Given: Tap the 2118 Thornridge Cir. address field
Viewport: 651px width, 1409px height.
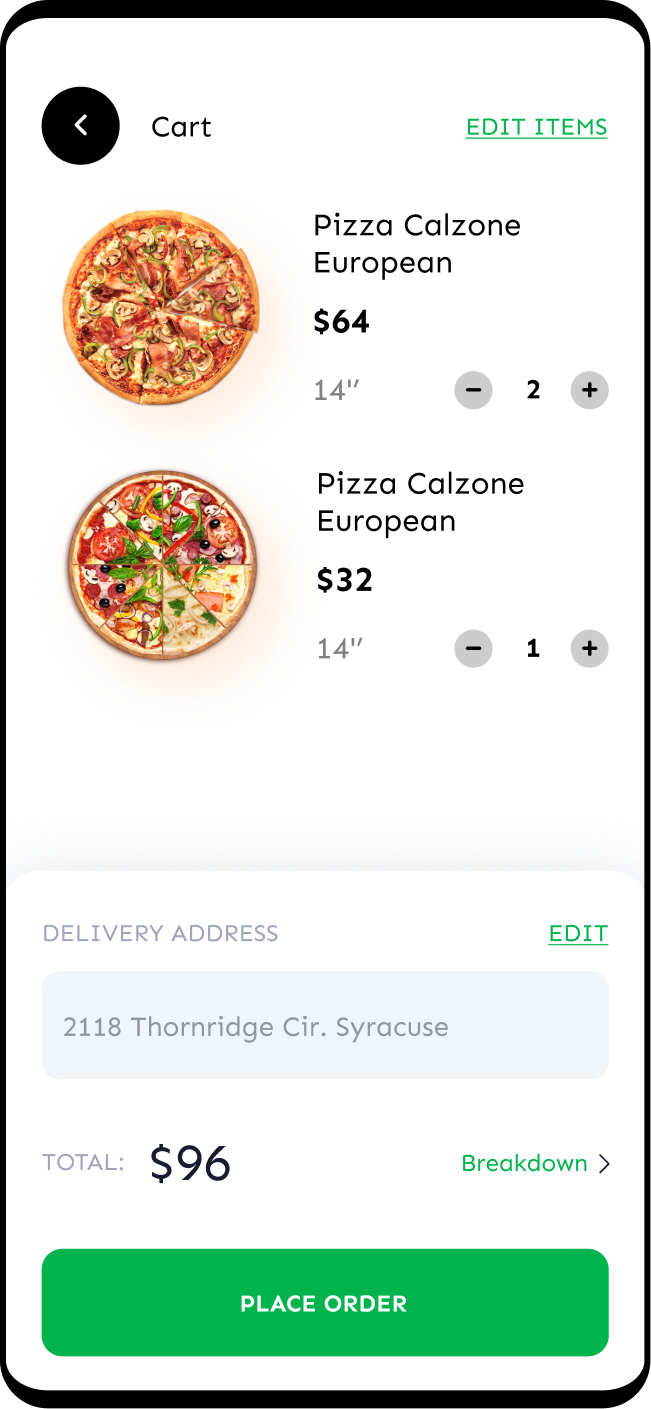Looking at the screenshot, I should point(324,1025).
